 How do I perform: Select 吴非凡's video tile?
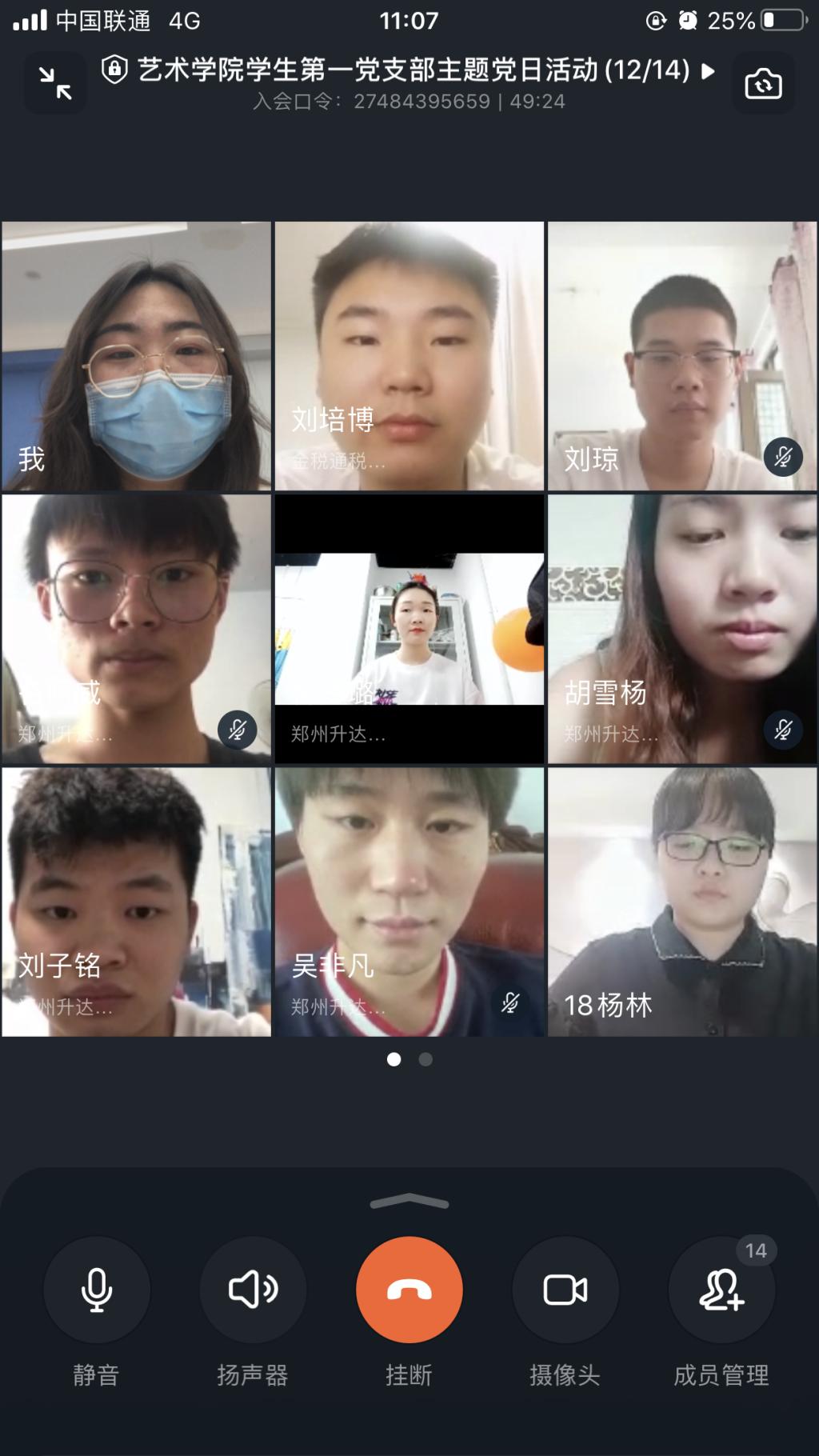[409, 902]
